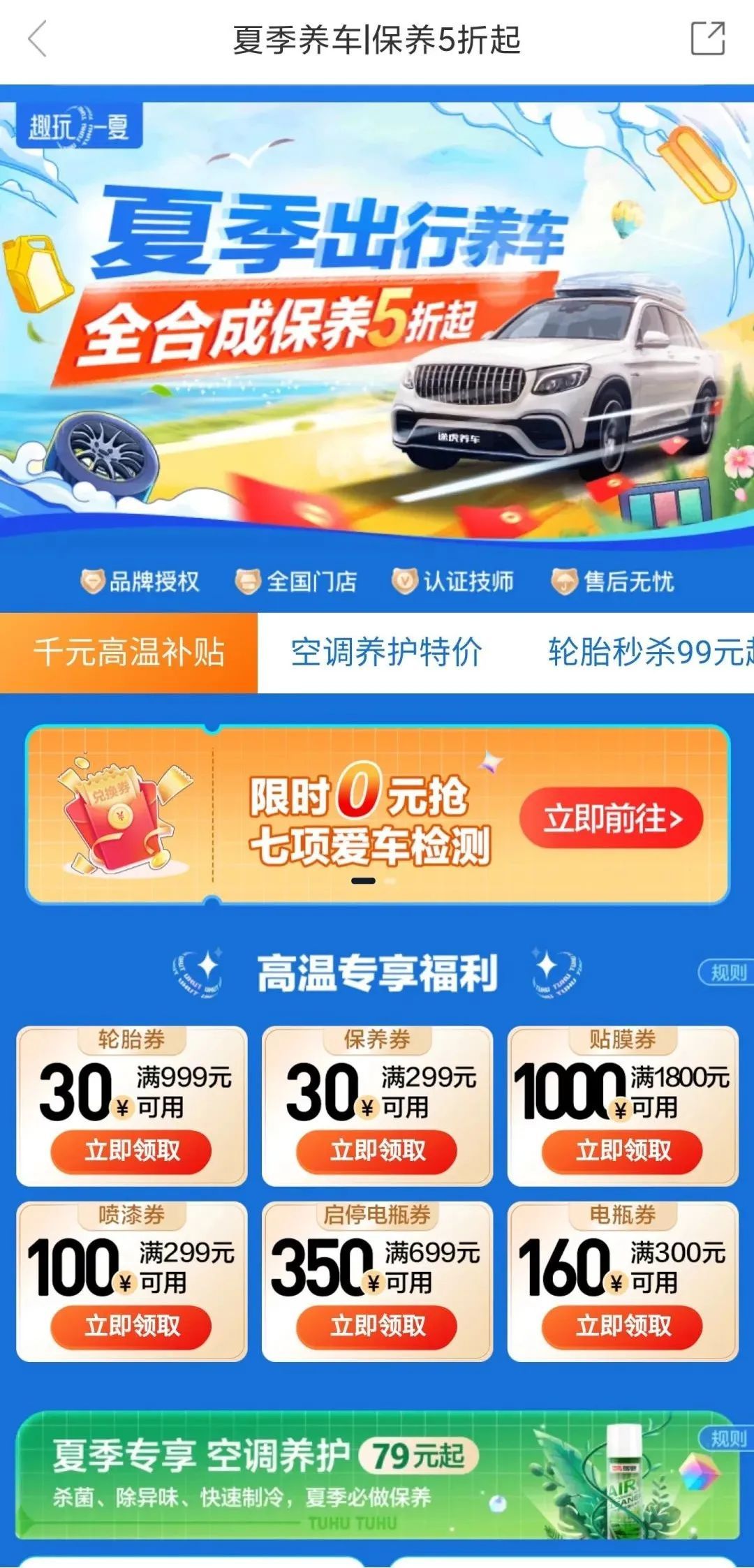Grab the 350 yuan 启停电瓶券 coupon

click(377, 1325)
